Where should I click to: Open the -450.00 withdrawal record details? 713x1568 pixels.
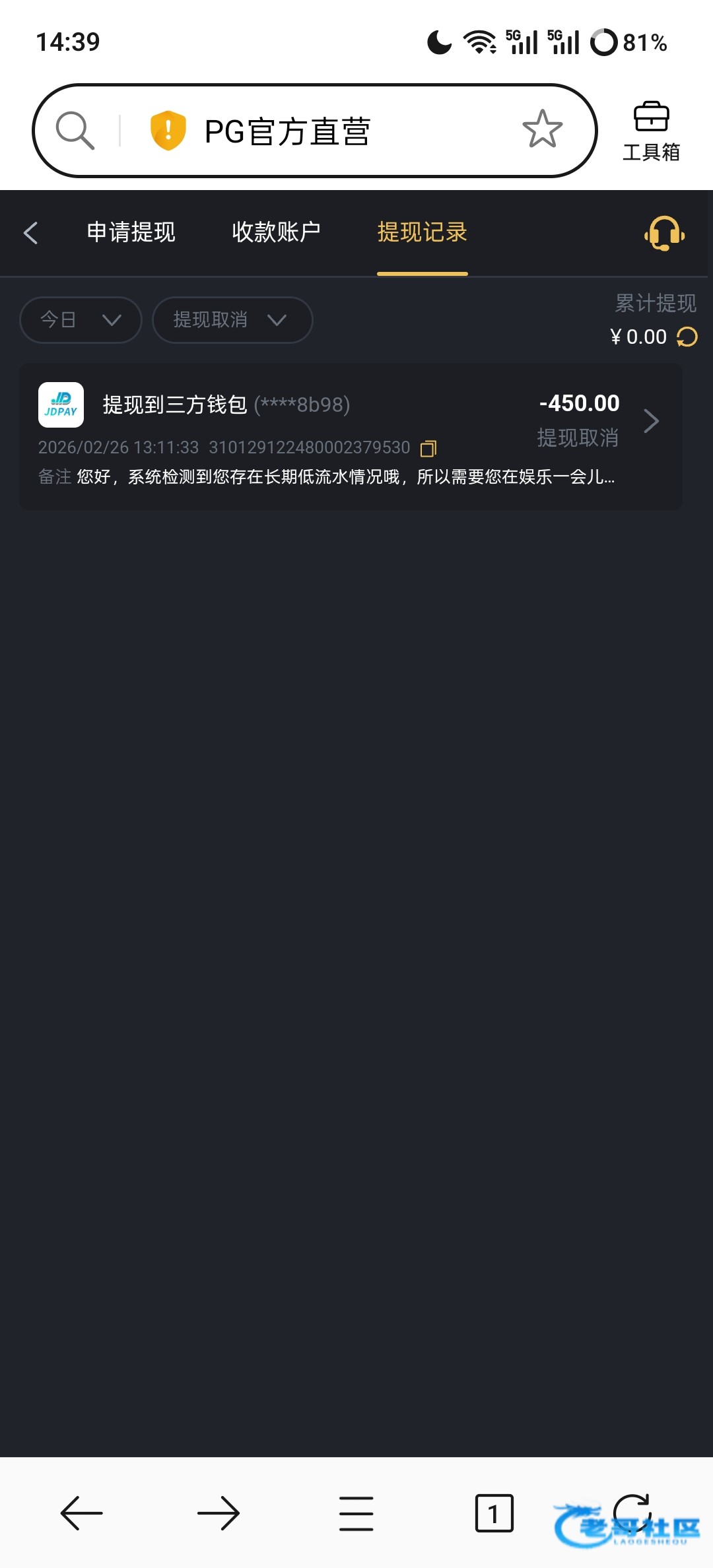pyautogui.click(x=650, y=421)
